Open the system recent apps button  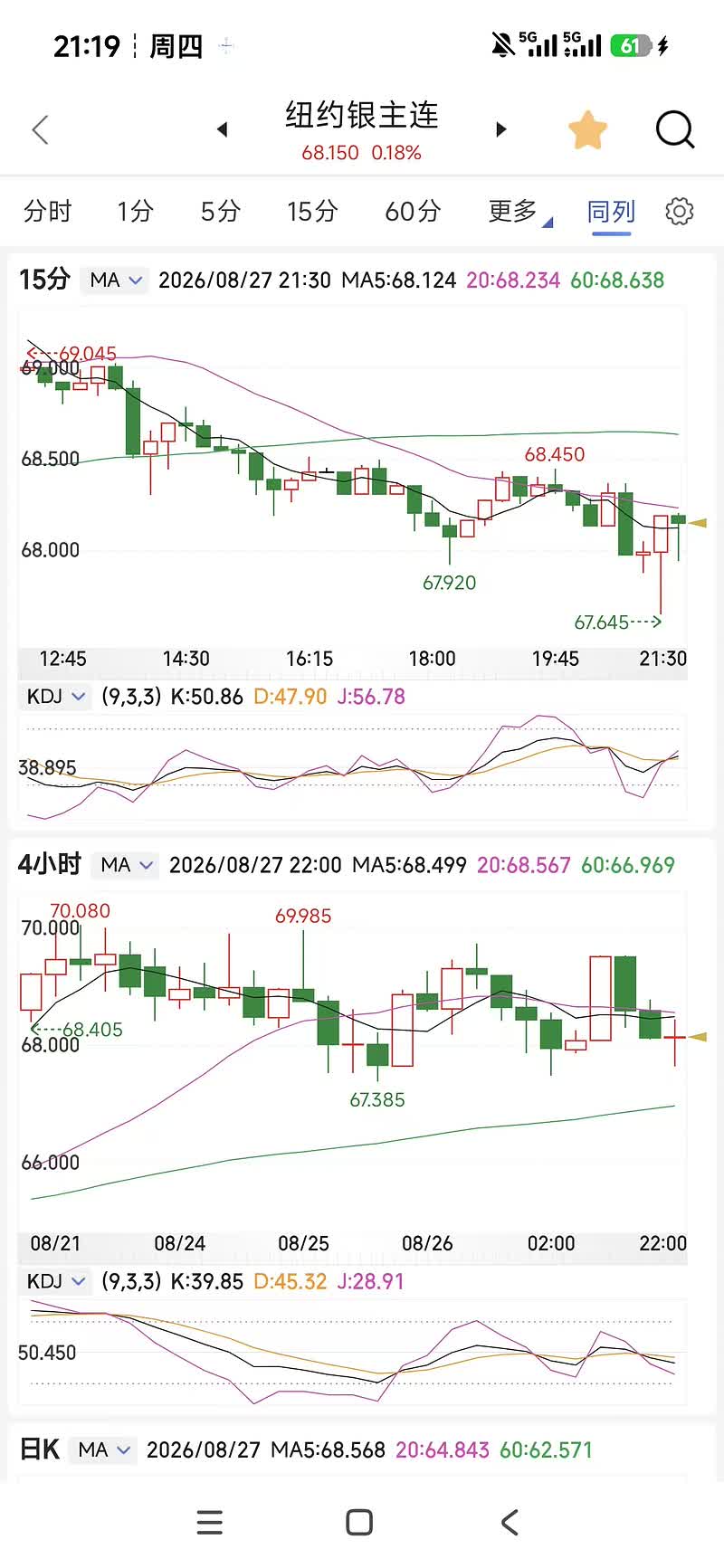[210, 1522]
